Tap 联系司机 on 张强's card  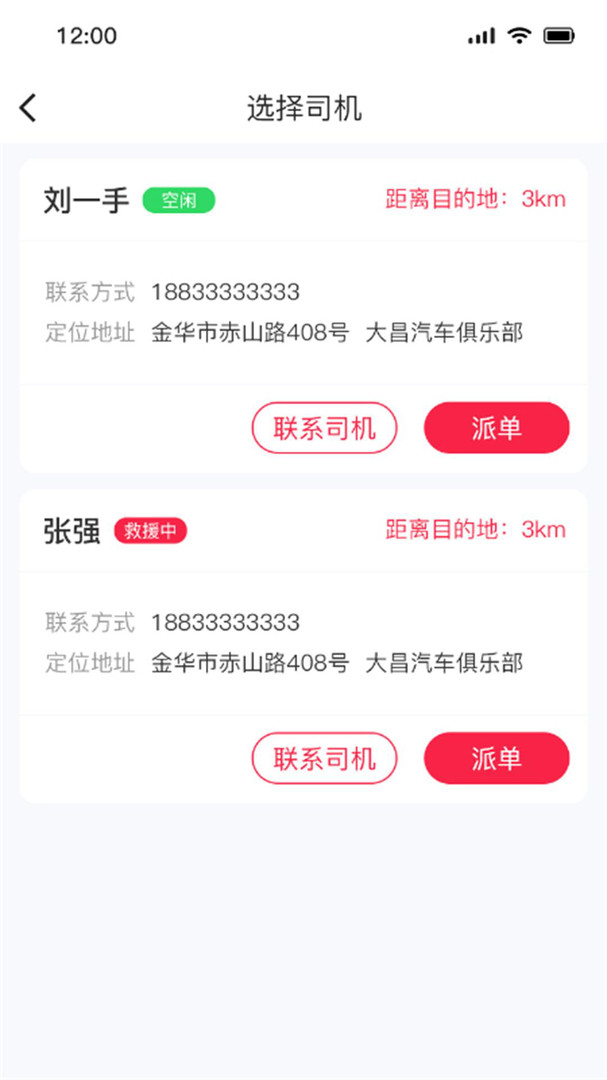pos(325,758)
